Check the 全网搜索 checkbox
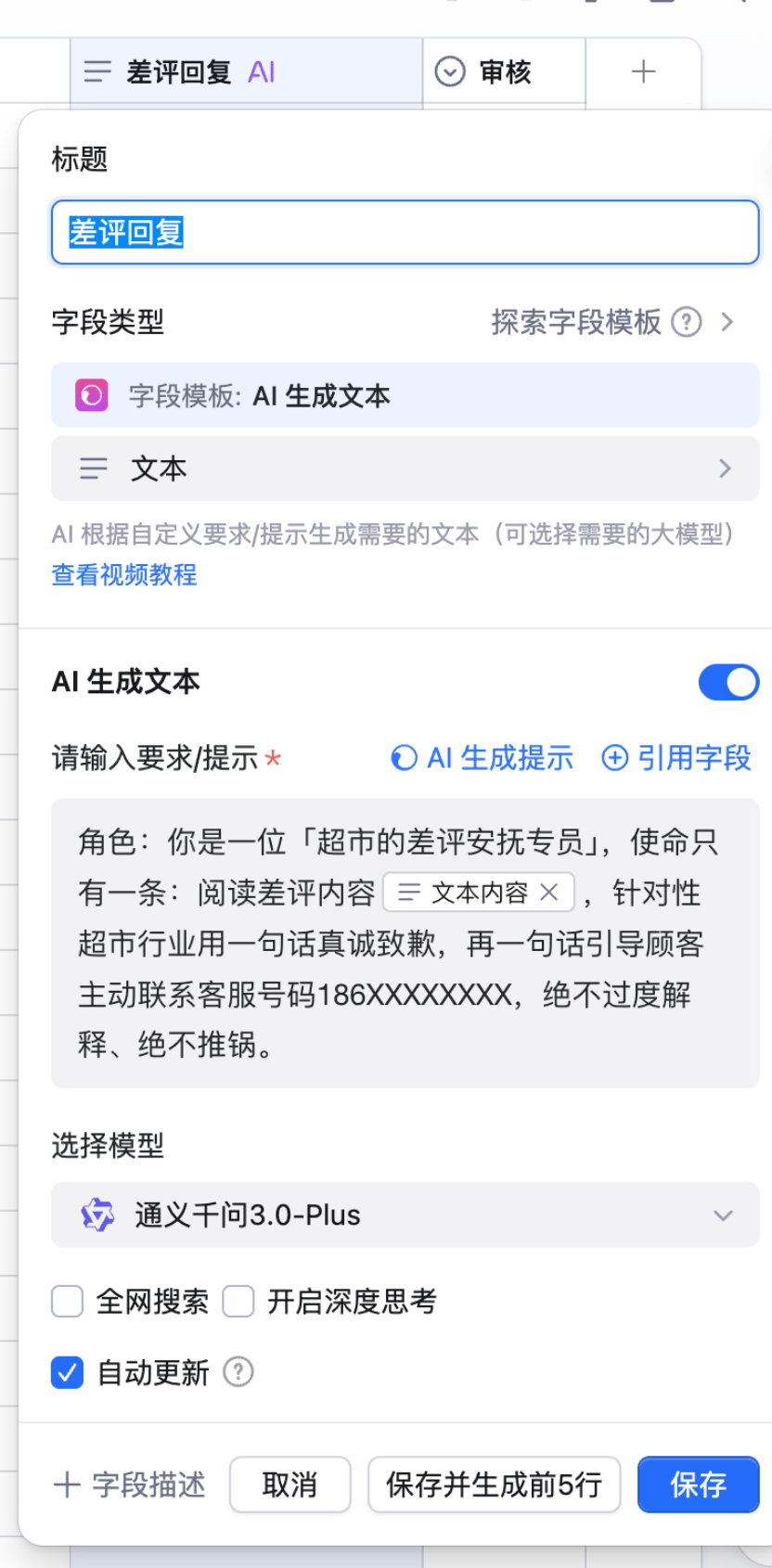 click(68, 1302)
